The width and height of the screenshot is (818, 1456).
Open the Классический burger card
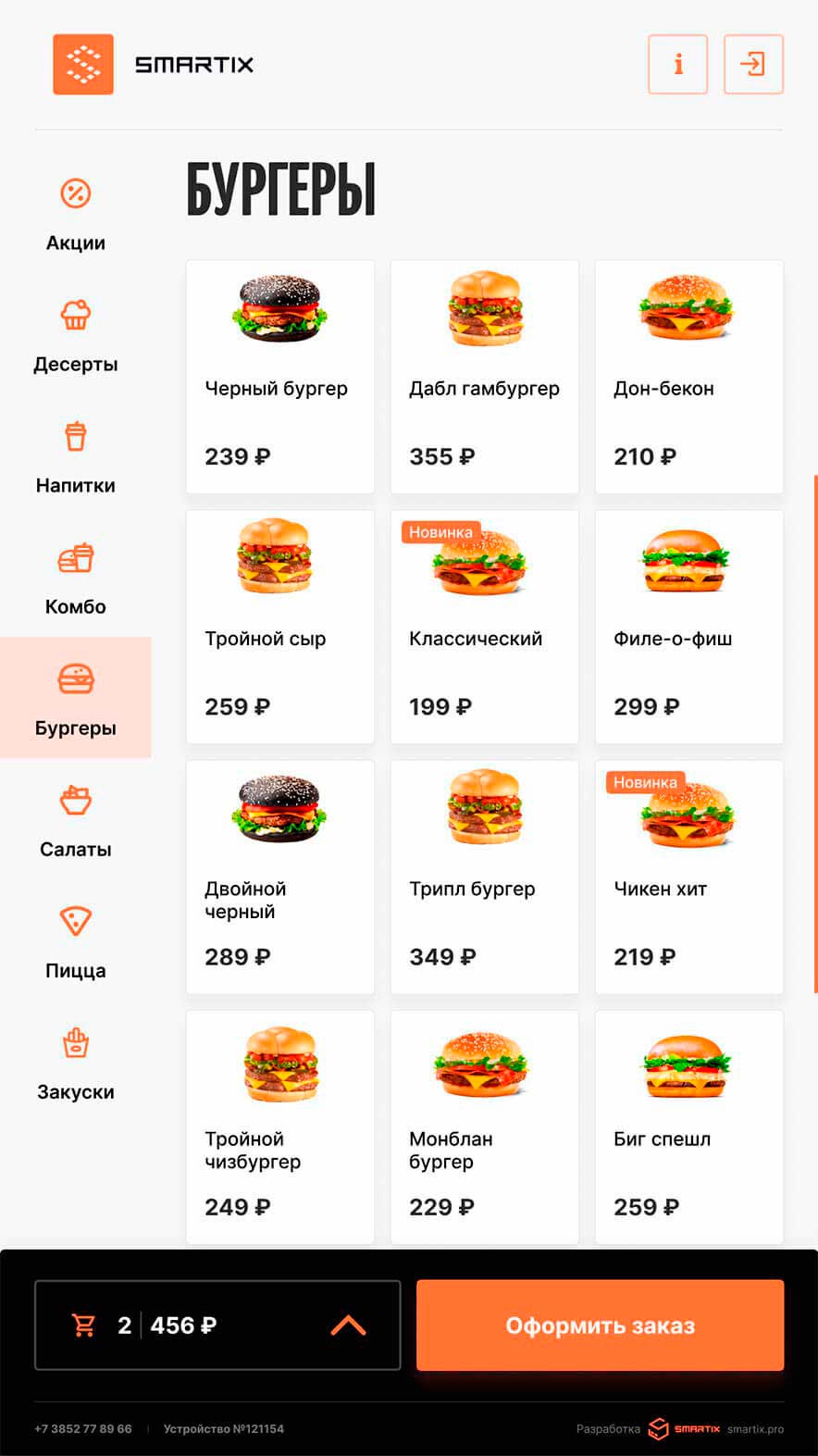(x=485, y=626)
